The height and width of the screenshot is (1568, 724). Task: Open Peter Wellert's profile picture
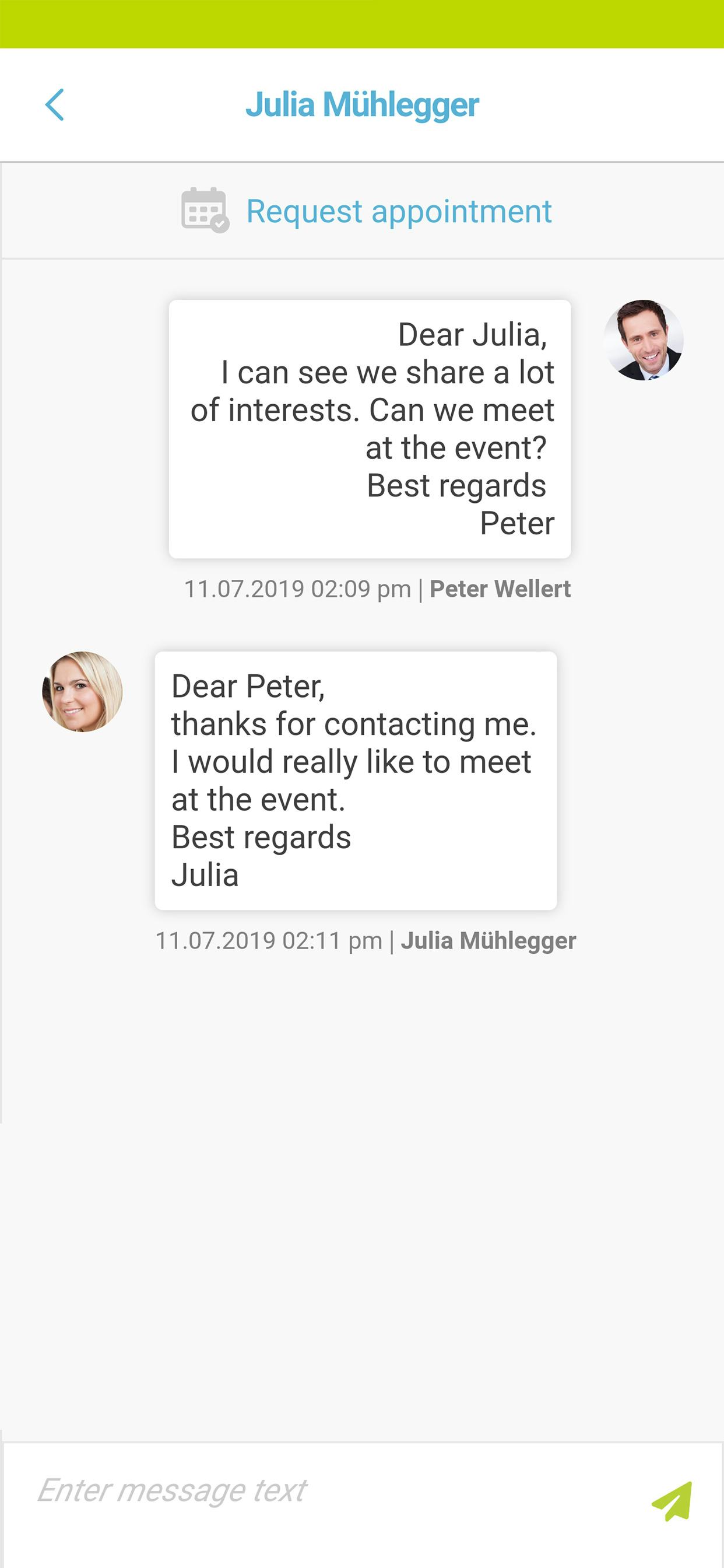click(643, 339)
